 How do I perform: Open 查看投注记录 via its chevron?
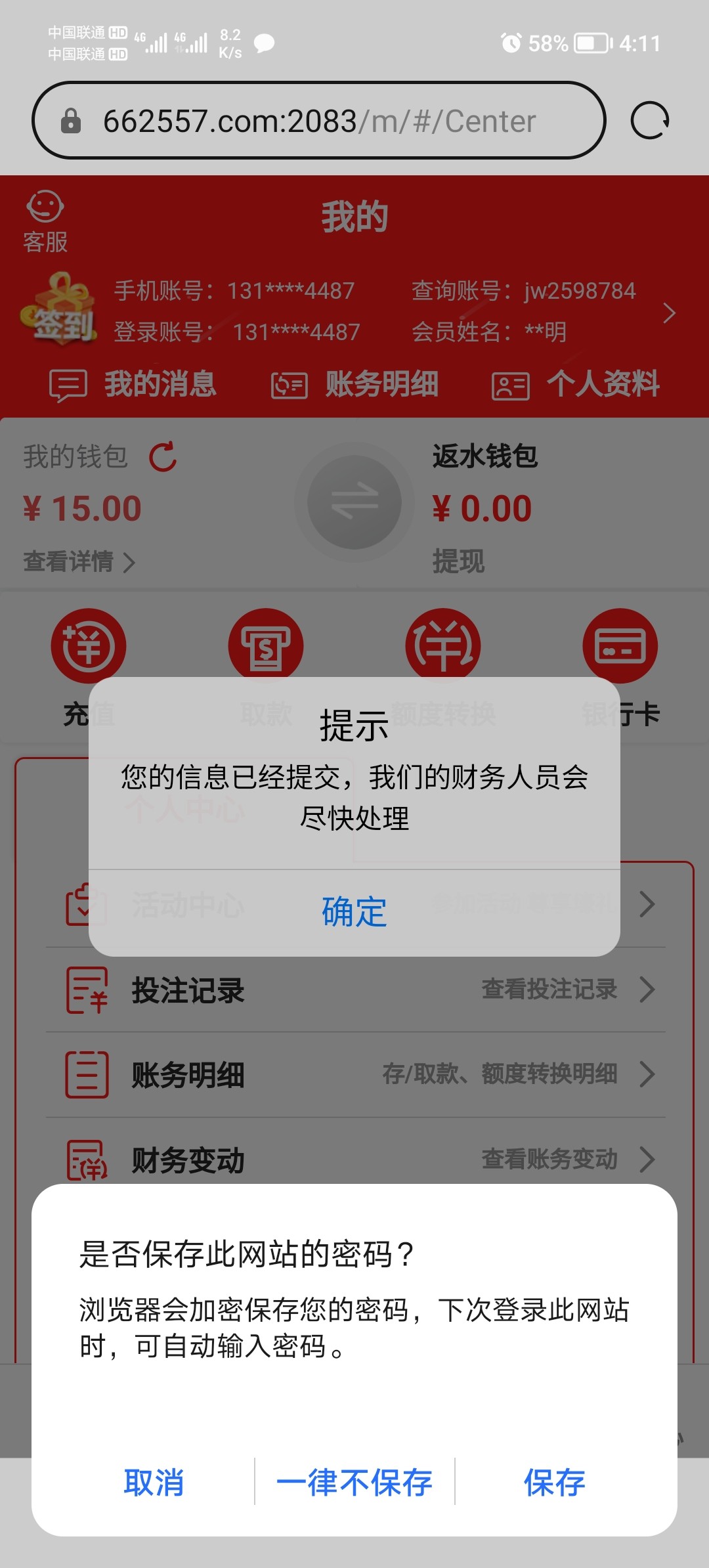point(648,990)
